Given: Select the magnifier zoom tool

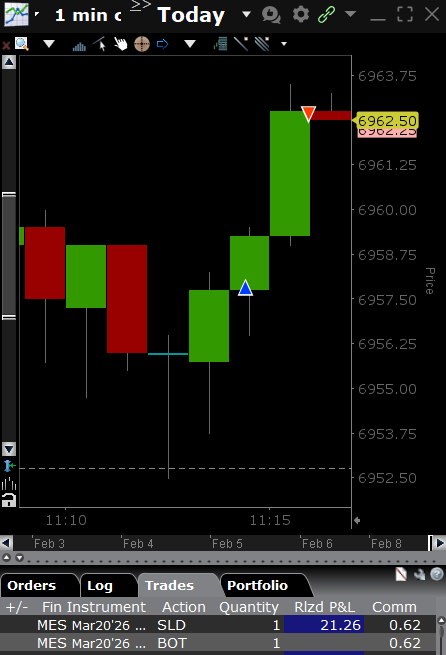Looking at the screenshot, I should (x=21, y=43).
